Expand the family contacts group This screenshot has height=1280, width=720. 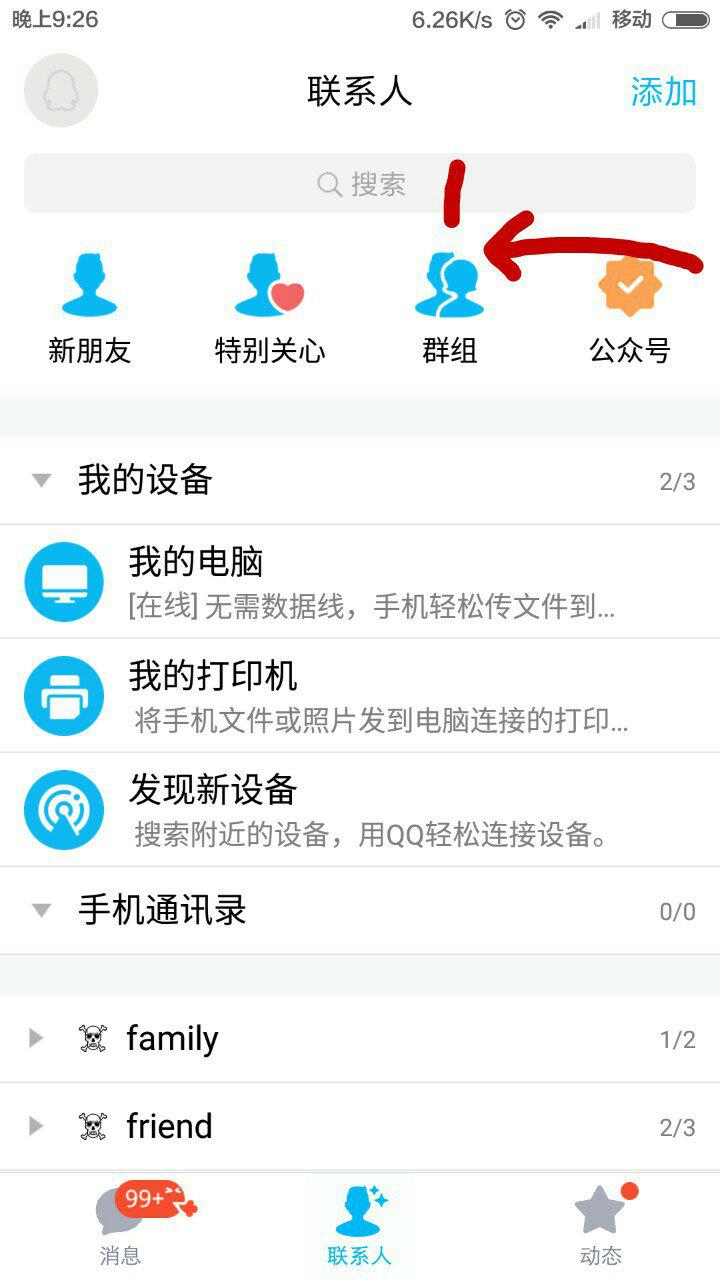coord(35,1038)
